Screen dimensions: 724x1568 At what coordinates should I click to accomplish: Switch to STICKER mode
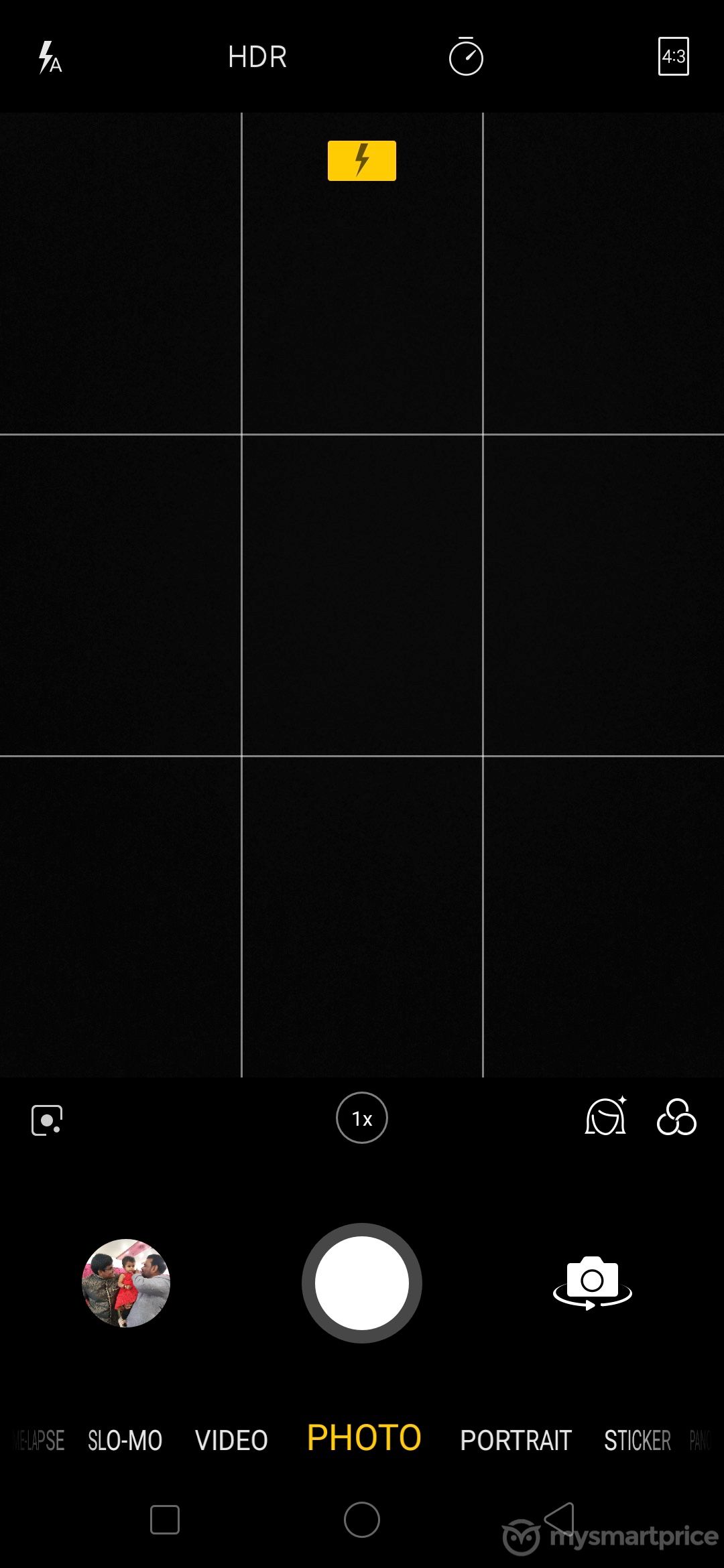[x=638, y=1440]
